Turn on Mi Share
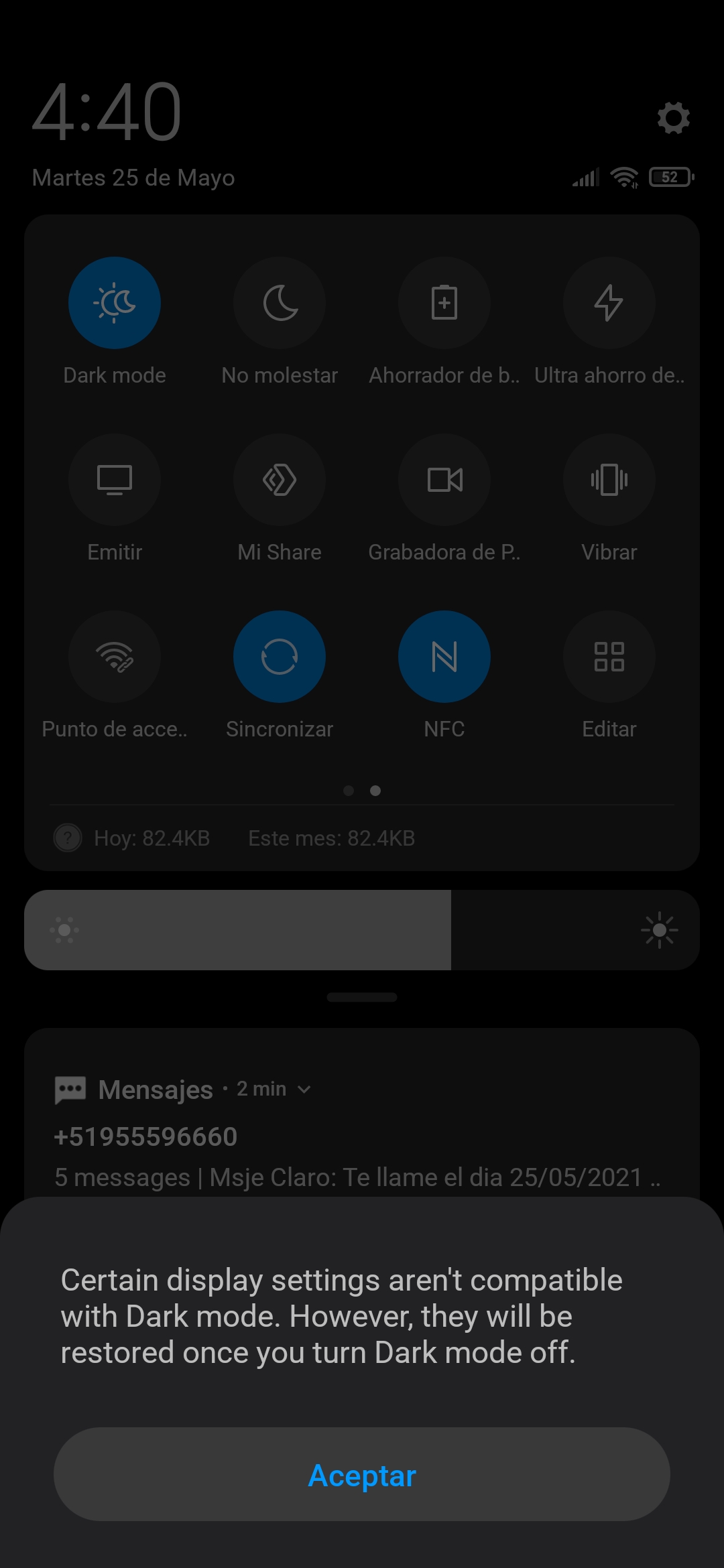Screen dimensions: 724x1568 (280, 480)
